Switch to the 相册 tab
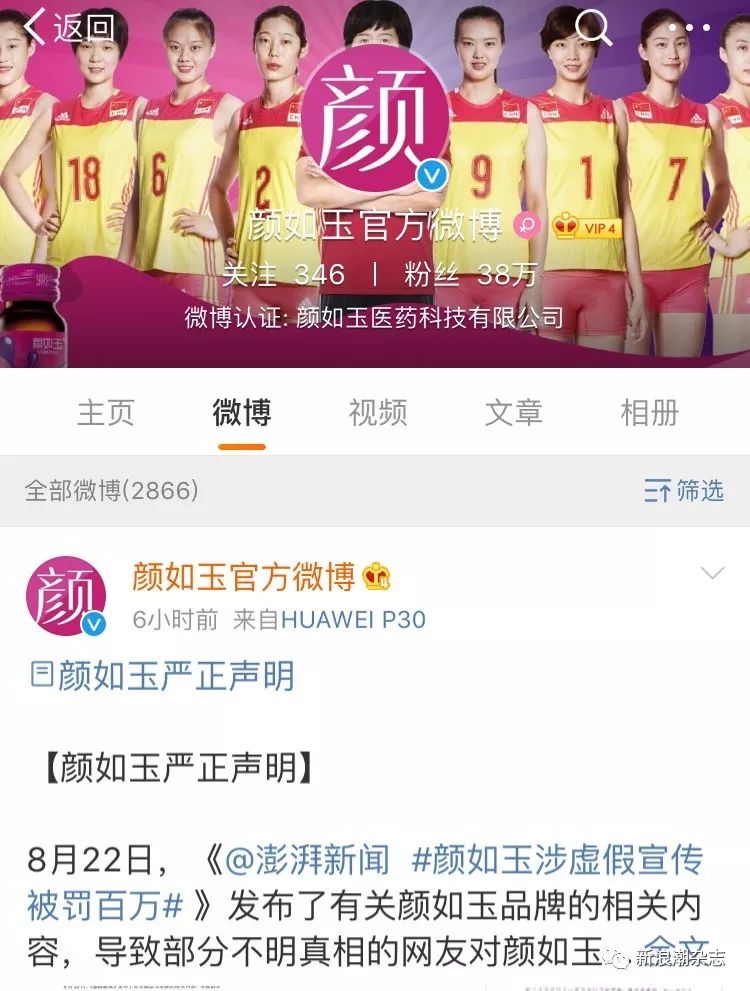This screenshot has height=991, width=750. point(649,412)
